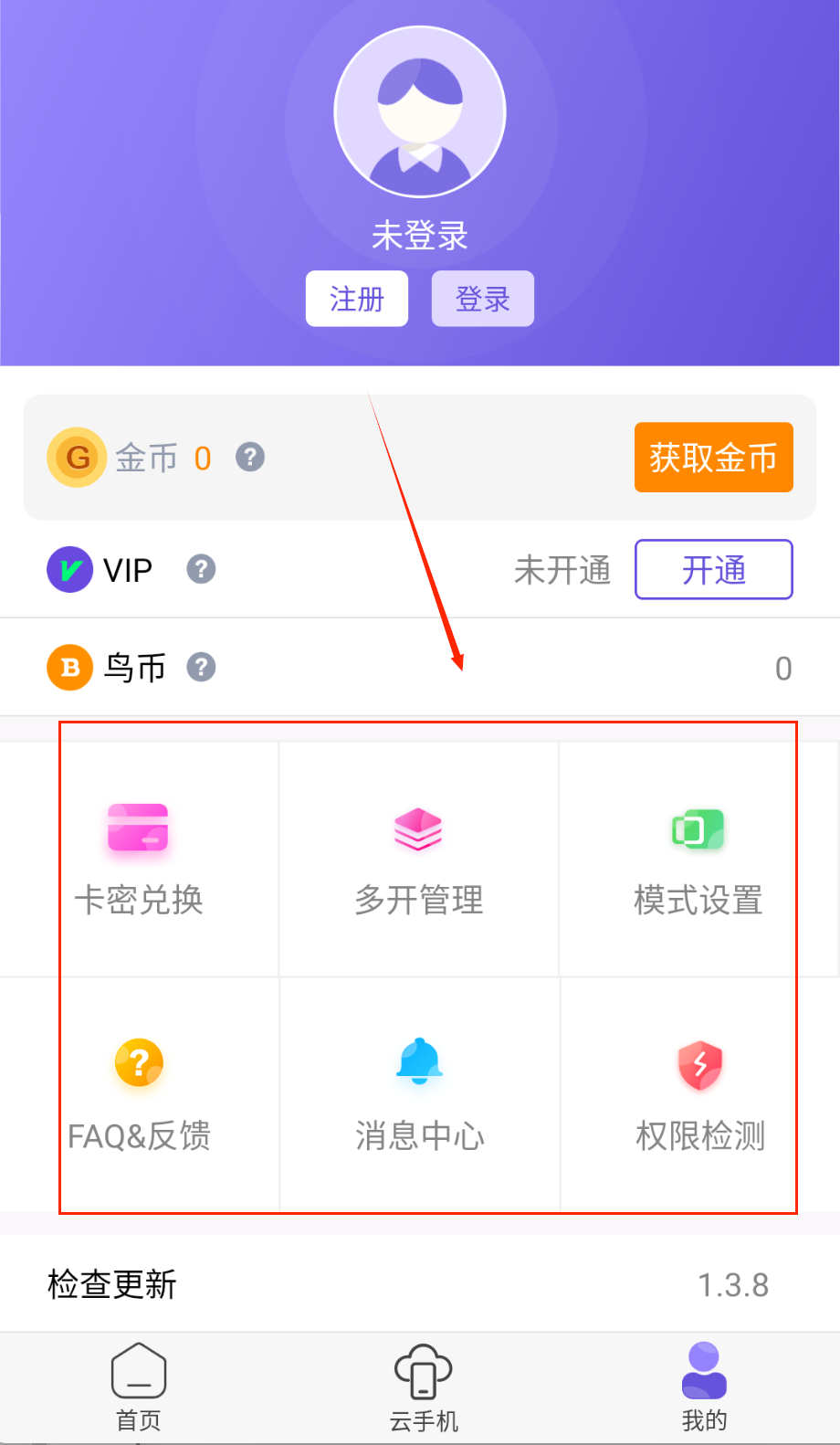Open 消息中心 message center
The image size is (840, 1445).
419,1094
